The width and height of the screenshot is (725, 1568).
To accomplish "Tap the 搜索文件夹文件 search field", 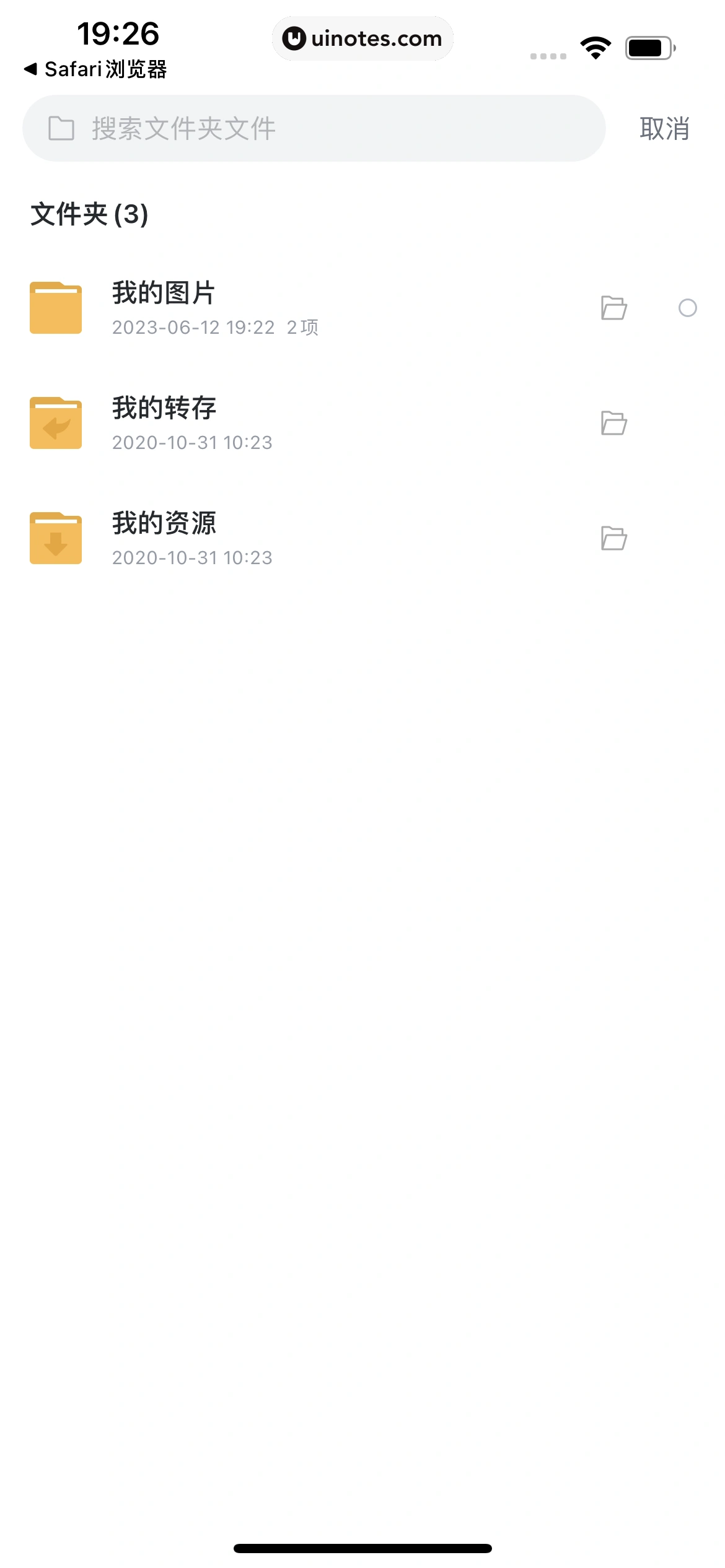I will (310, 128).
